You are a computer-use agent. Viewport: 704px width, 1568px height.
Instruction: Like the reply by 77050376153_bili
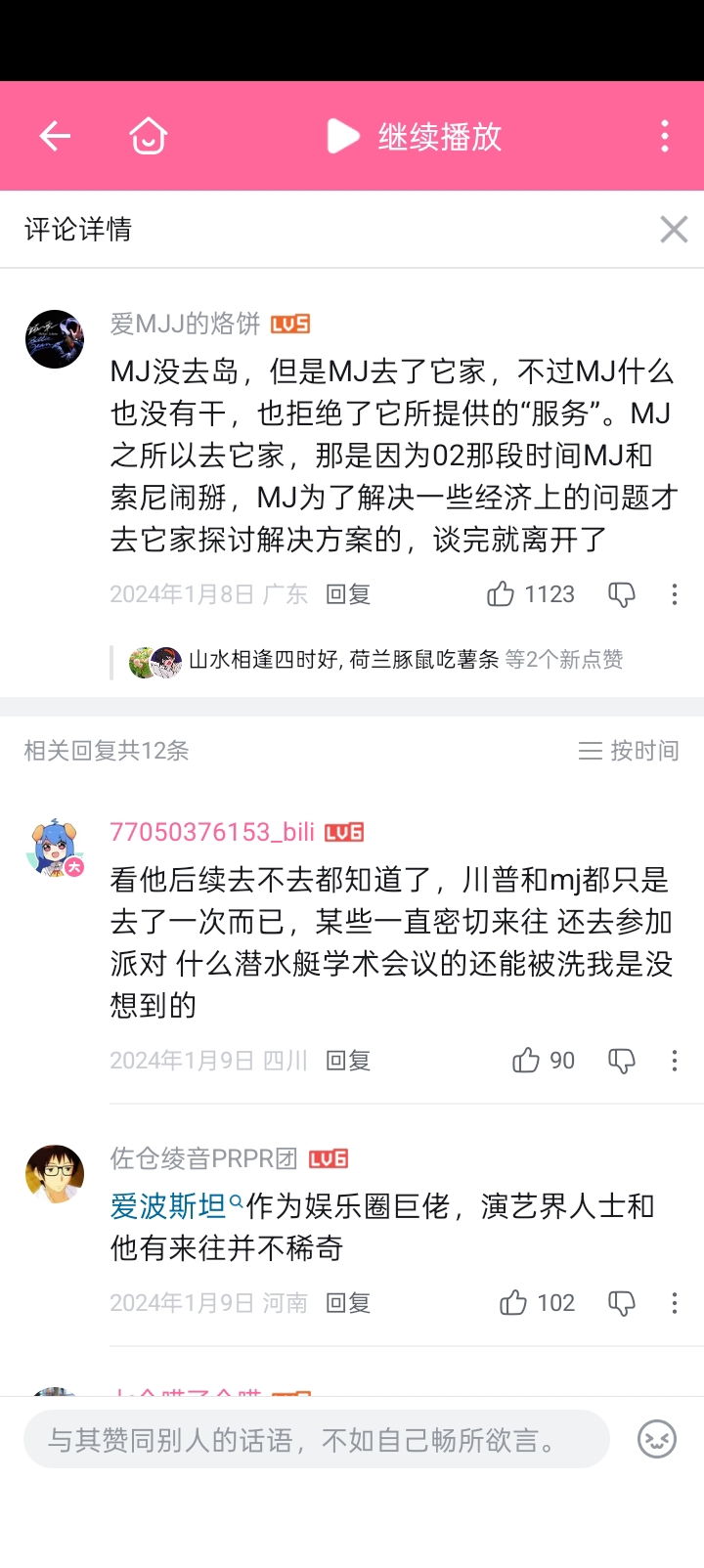(527, 1061)
